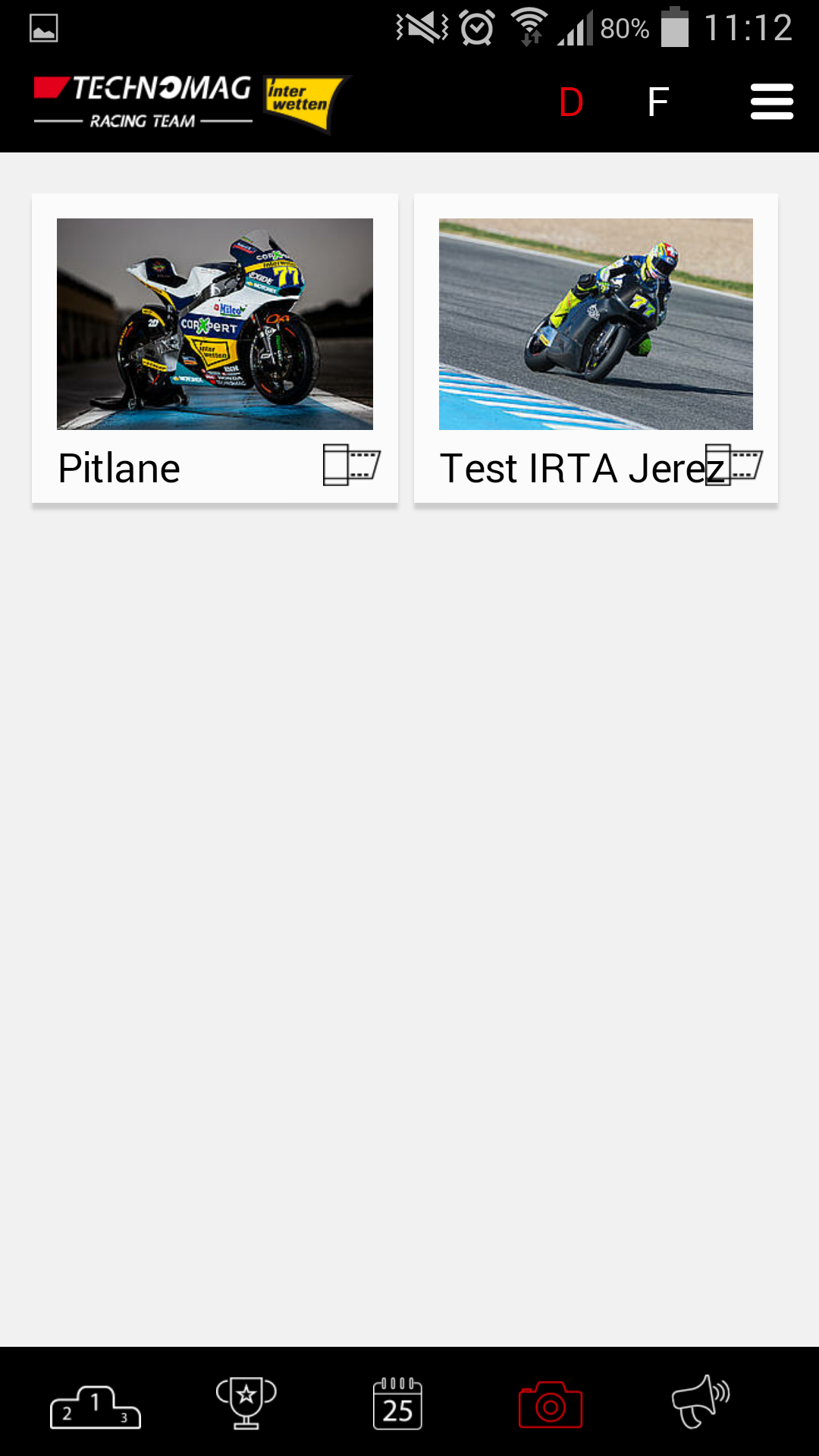
Task: Open the calendar tab
Action: click(398, 1404)
